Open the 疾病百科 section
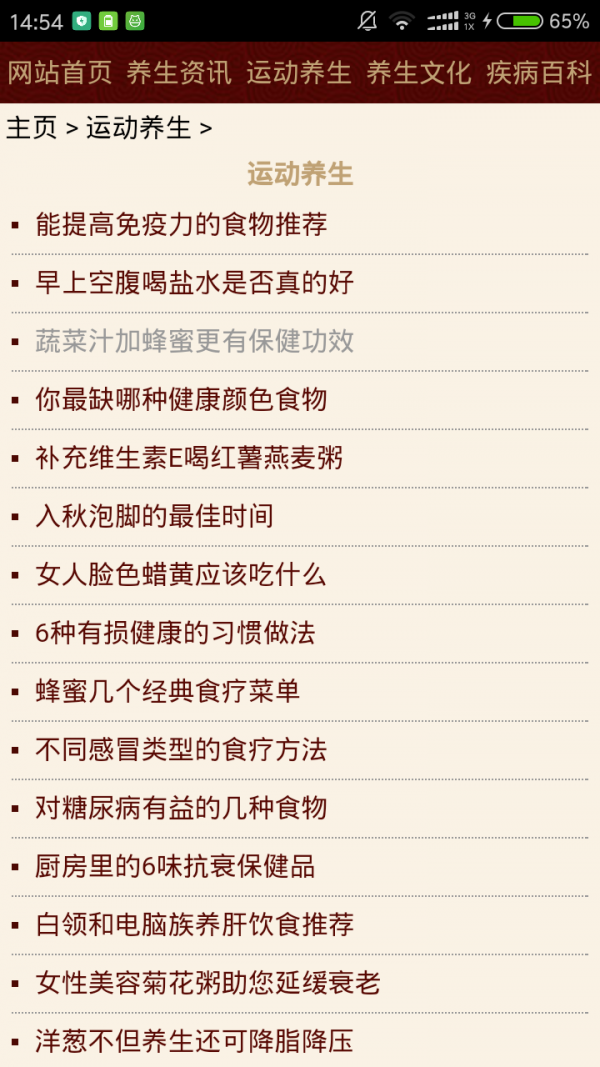This screenshot has width=600, height=1067. [539, 73]
